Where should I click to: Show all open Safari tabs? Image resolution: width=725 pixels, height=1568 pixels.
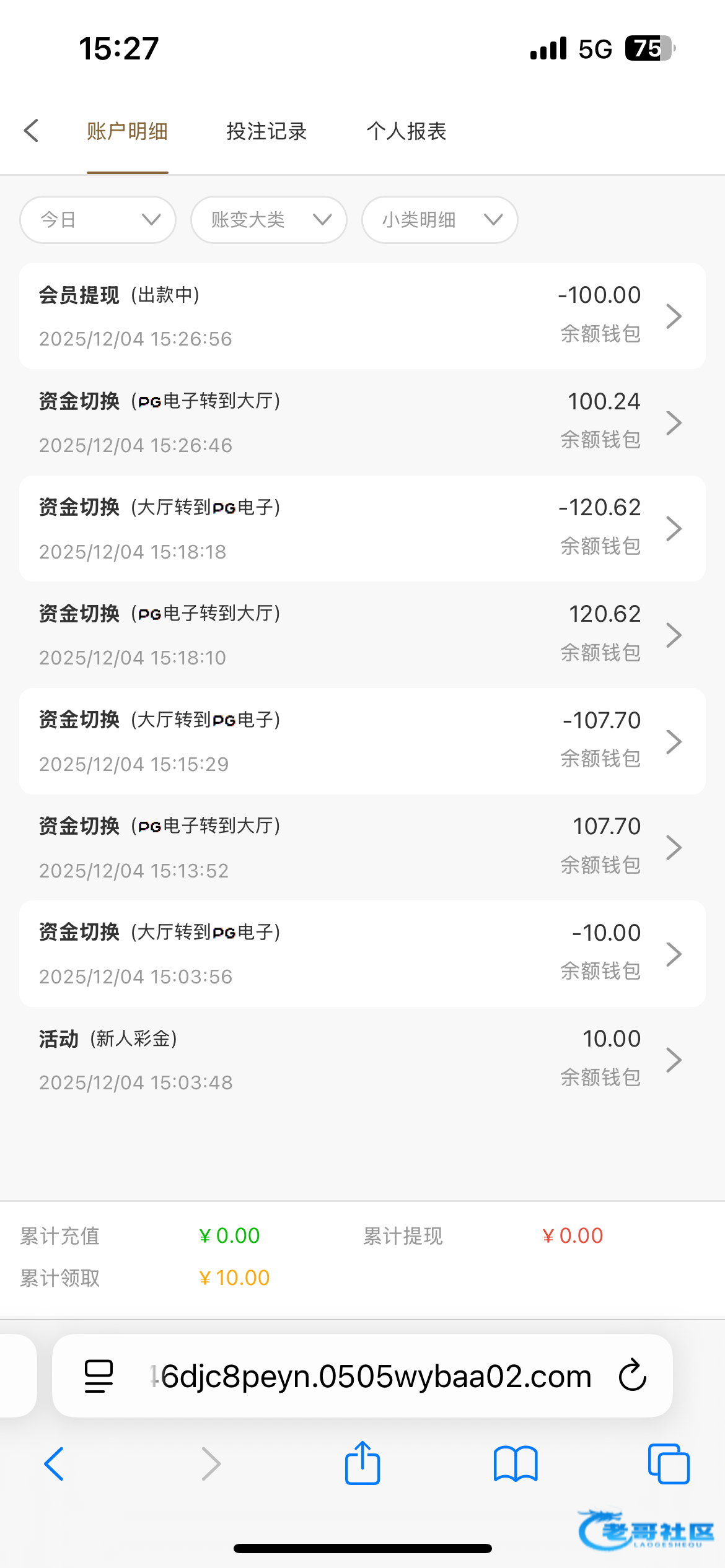669,1464
